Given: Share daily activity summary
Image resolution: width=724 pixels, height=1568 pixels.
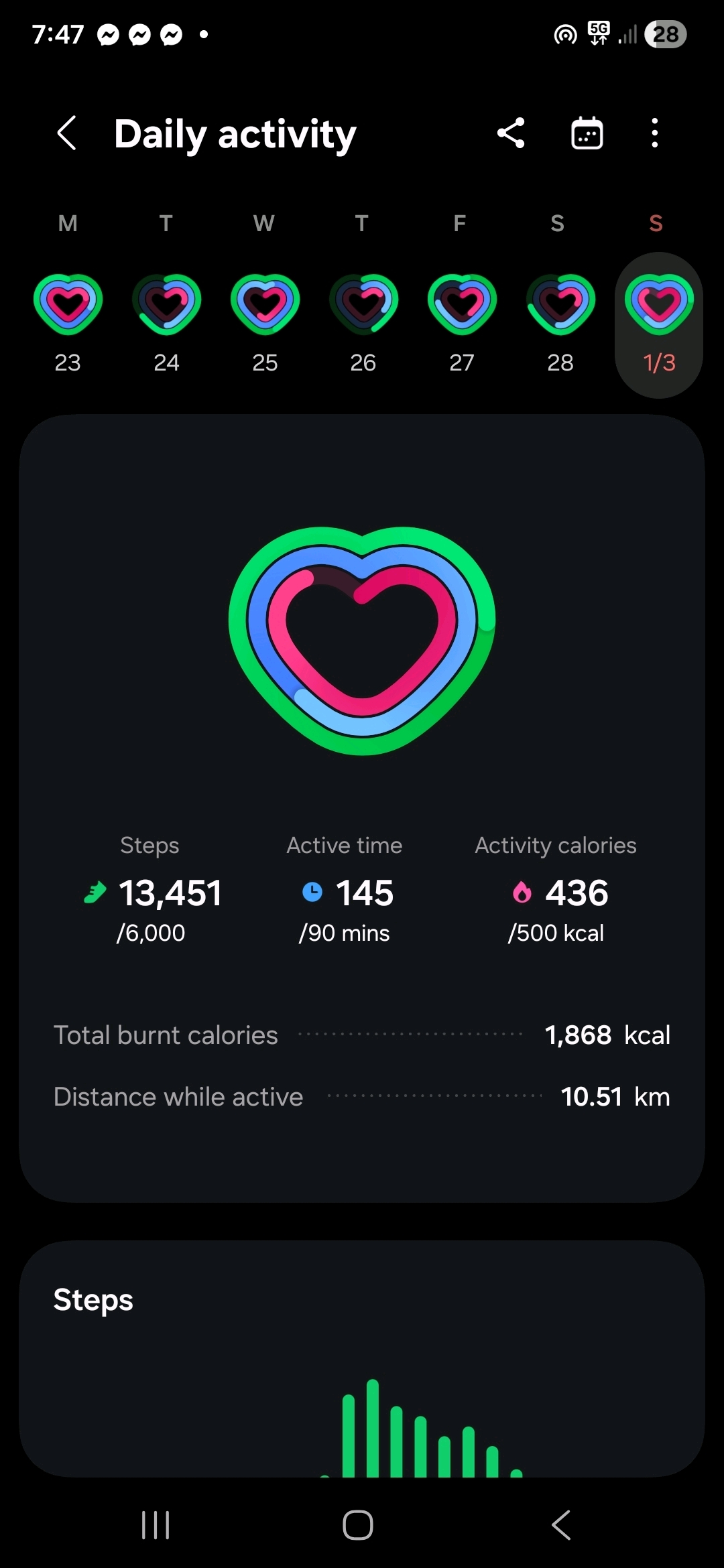Looking at the screenshot, I should [511, 133].
